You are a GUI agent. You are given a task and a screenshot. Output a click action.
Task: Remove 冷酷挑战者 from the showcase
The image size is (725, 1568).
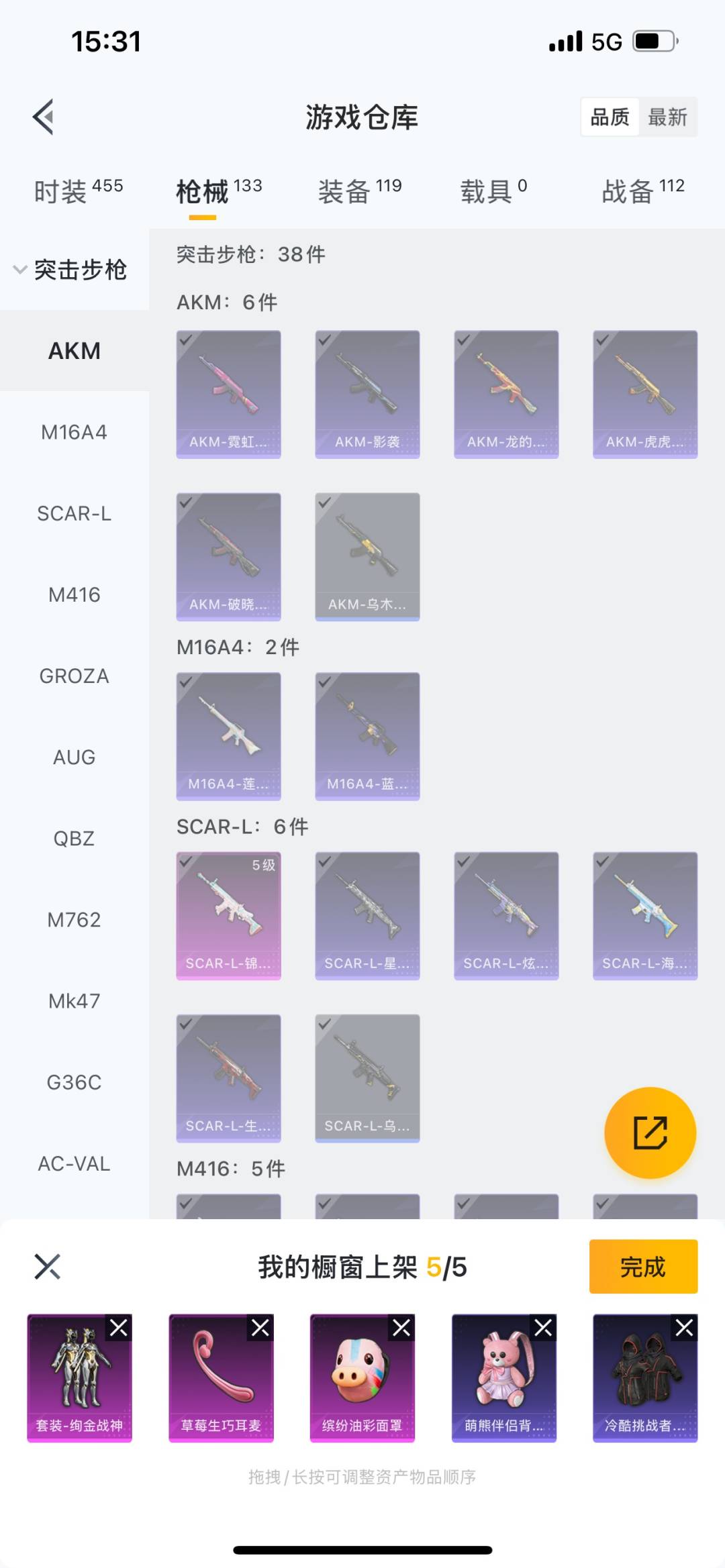[x=685, y=1327]
